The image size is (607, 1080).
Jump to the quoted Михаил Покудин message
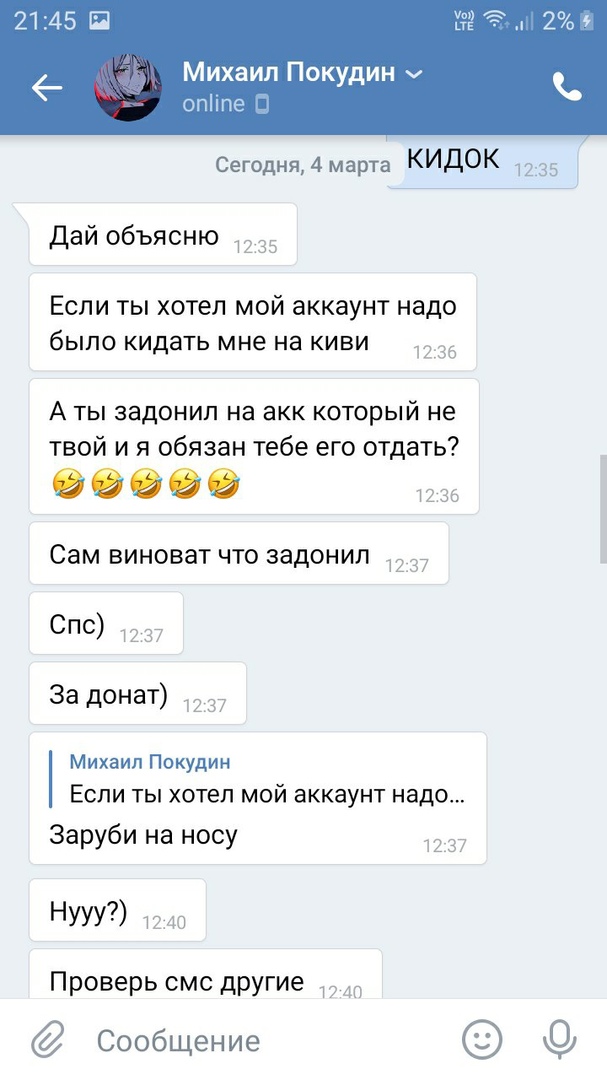pyautogui.click(x=265, y=780)
